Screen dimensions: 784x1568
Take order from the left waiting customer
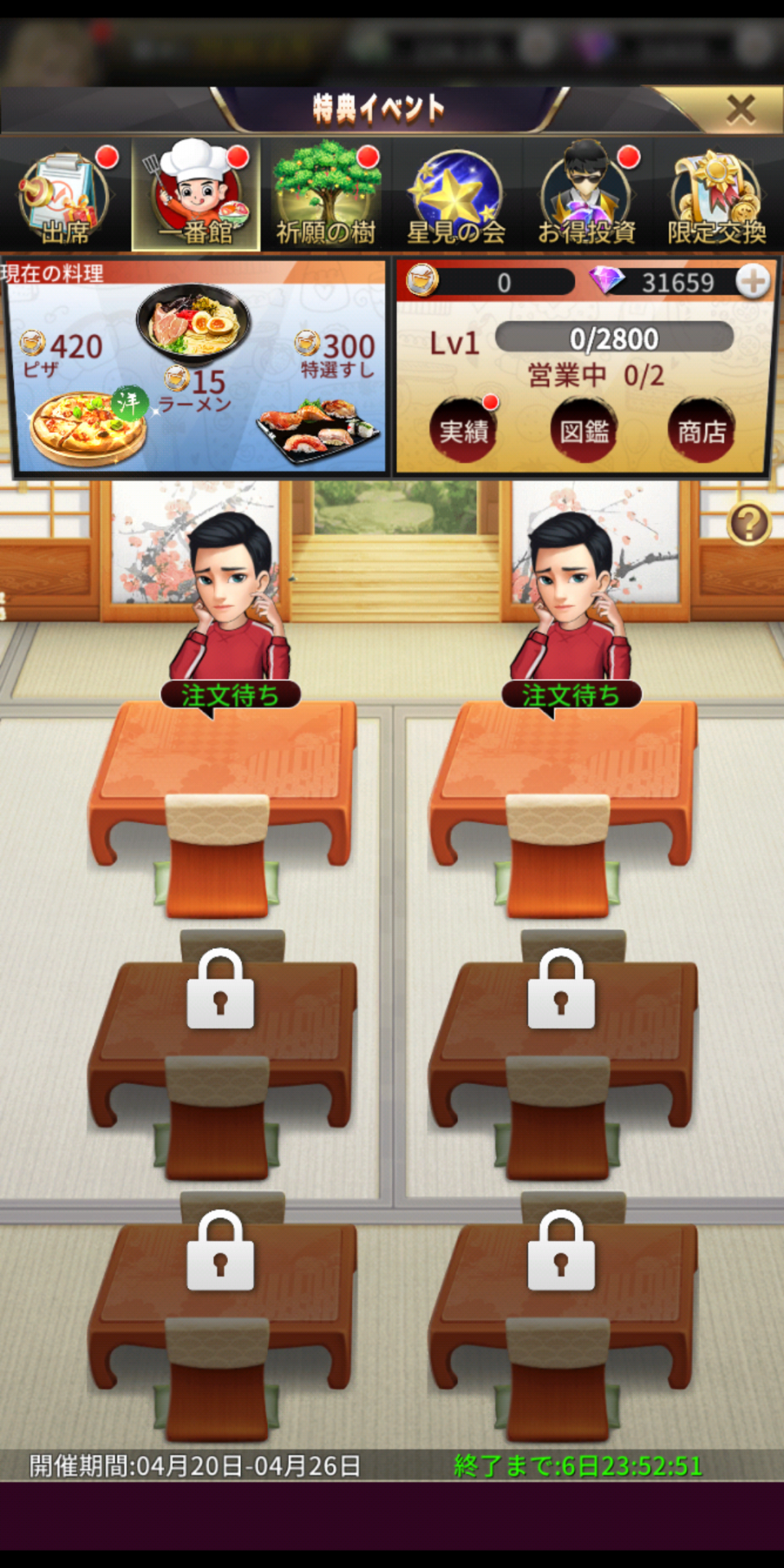click(x=229, y=695)
